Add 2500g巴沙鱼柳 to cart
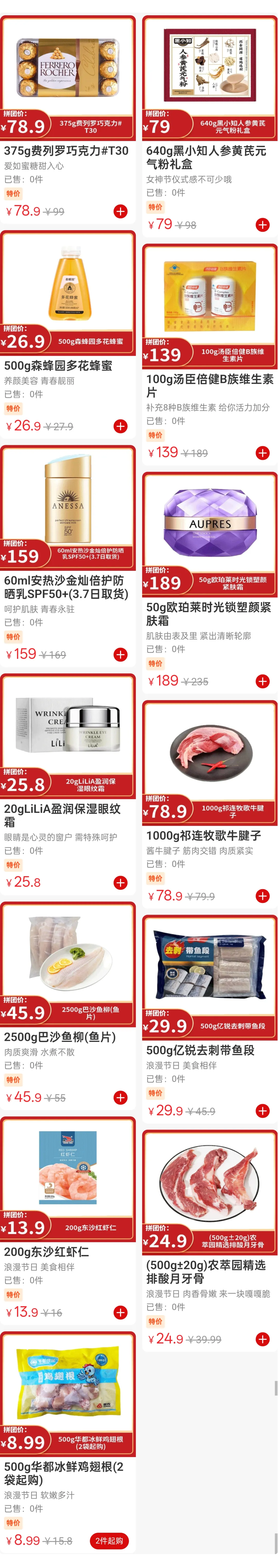The height and width of the screenshot is (1568, 278). click(x=120, y=1097)
